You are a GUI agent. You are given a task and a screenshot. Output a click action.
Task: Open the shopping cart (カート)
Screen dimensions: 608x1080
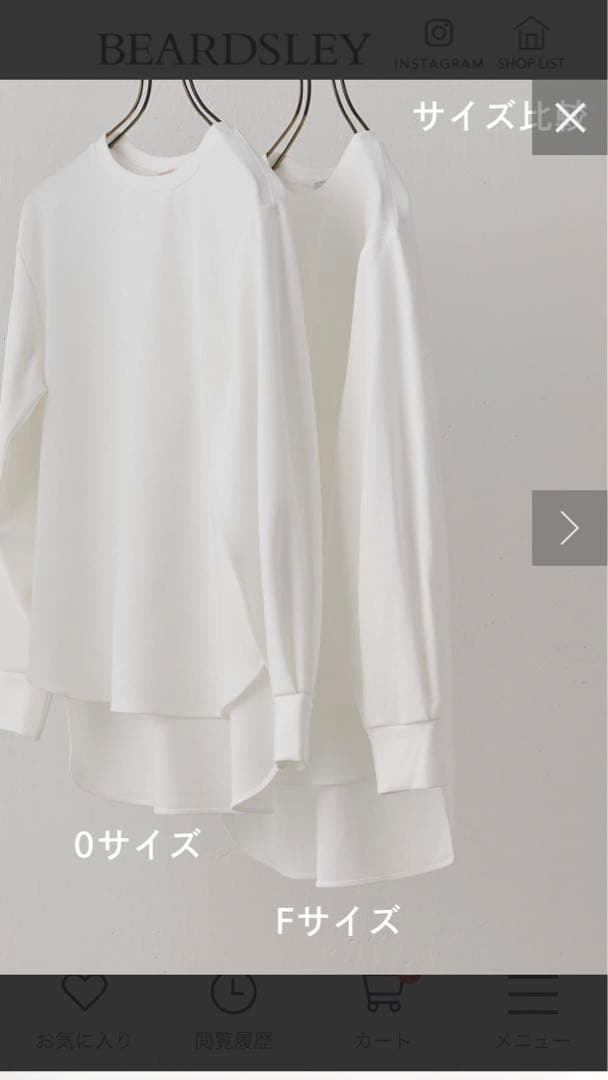click(x=382, y=1009)
